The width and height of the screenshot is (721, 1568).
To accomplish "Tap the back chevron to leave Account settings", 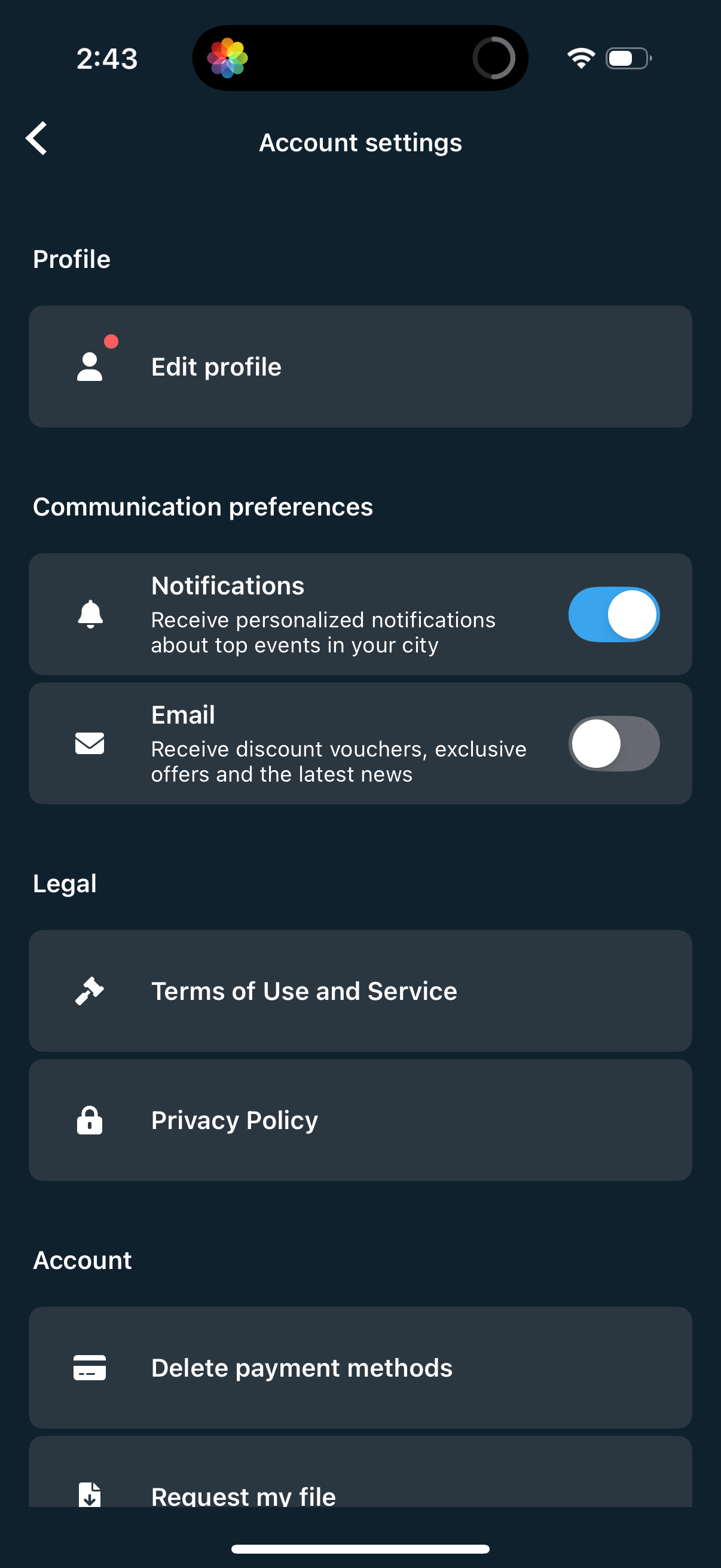I will click(x=36, y=139).
